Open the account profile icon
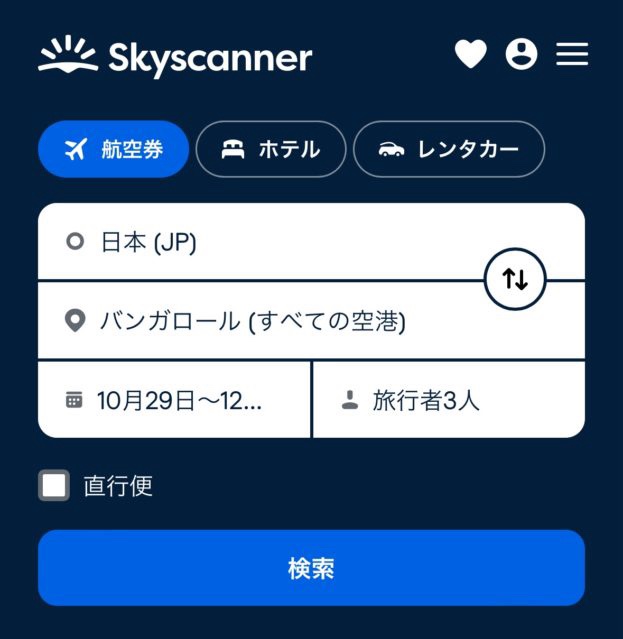The width and height of the screenshot is (623, 639). click(x=521, y=54)
